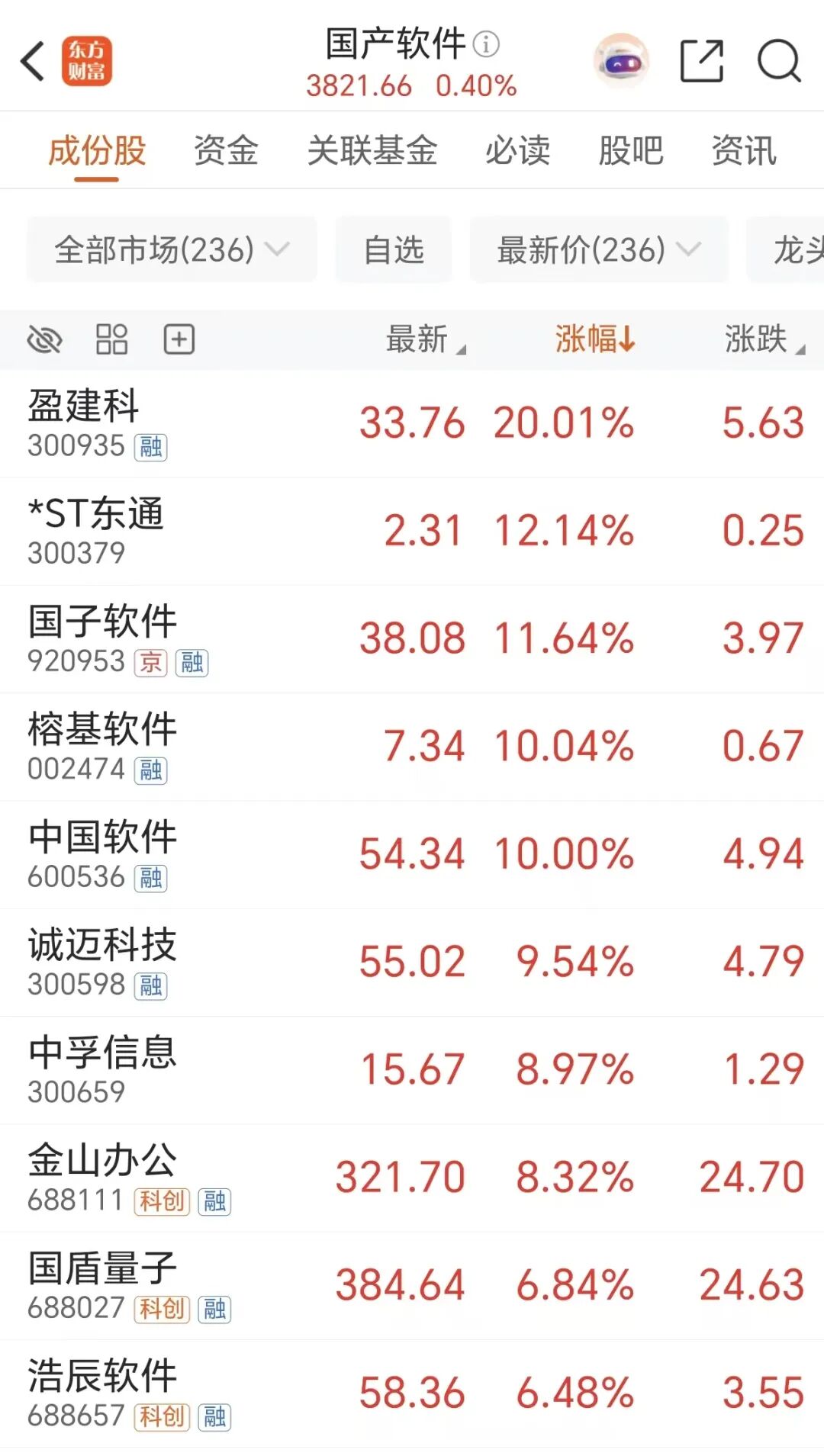Open stock 盈建科 300935

[x=84, y=423]
